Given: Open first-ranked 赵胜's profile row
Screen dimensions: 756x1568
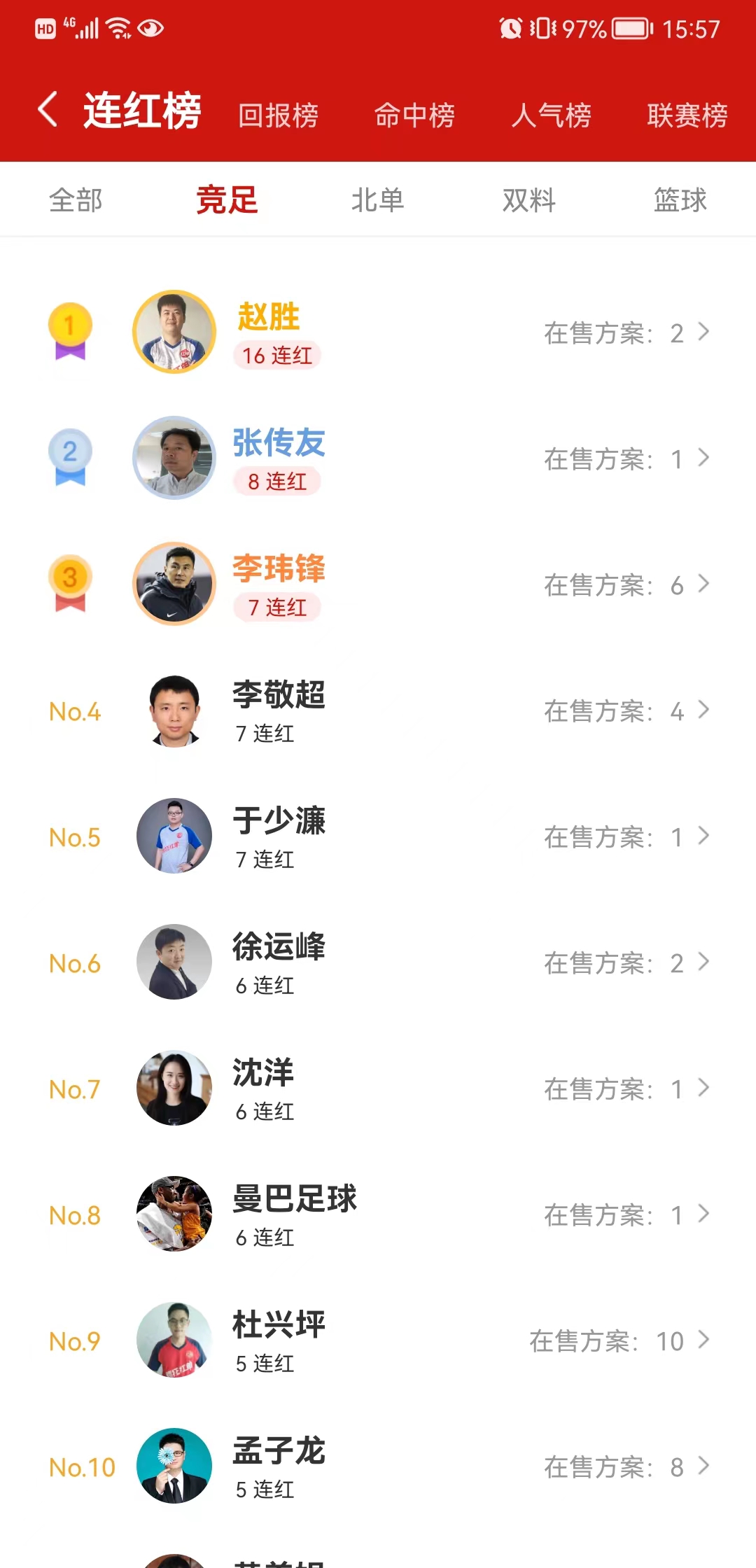Looking at the screenshot, I should click(378, 332).
